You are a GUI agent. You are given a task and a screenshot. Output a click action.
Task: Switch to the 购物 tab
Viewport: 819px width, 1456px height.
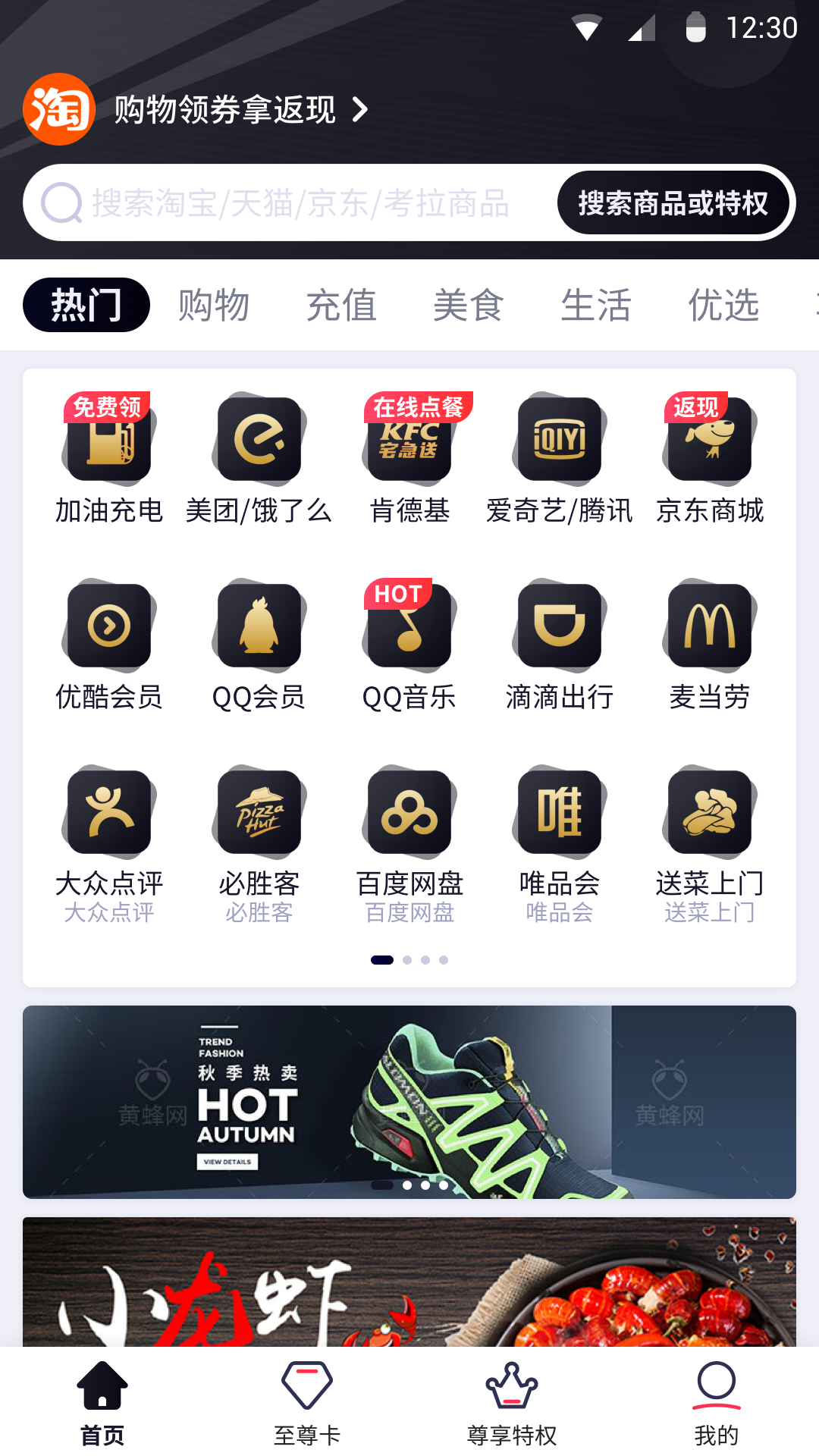(214, 305)
